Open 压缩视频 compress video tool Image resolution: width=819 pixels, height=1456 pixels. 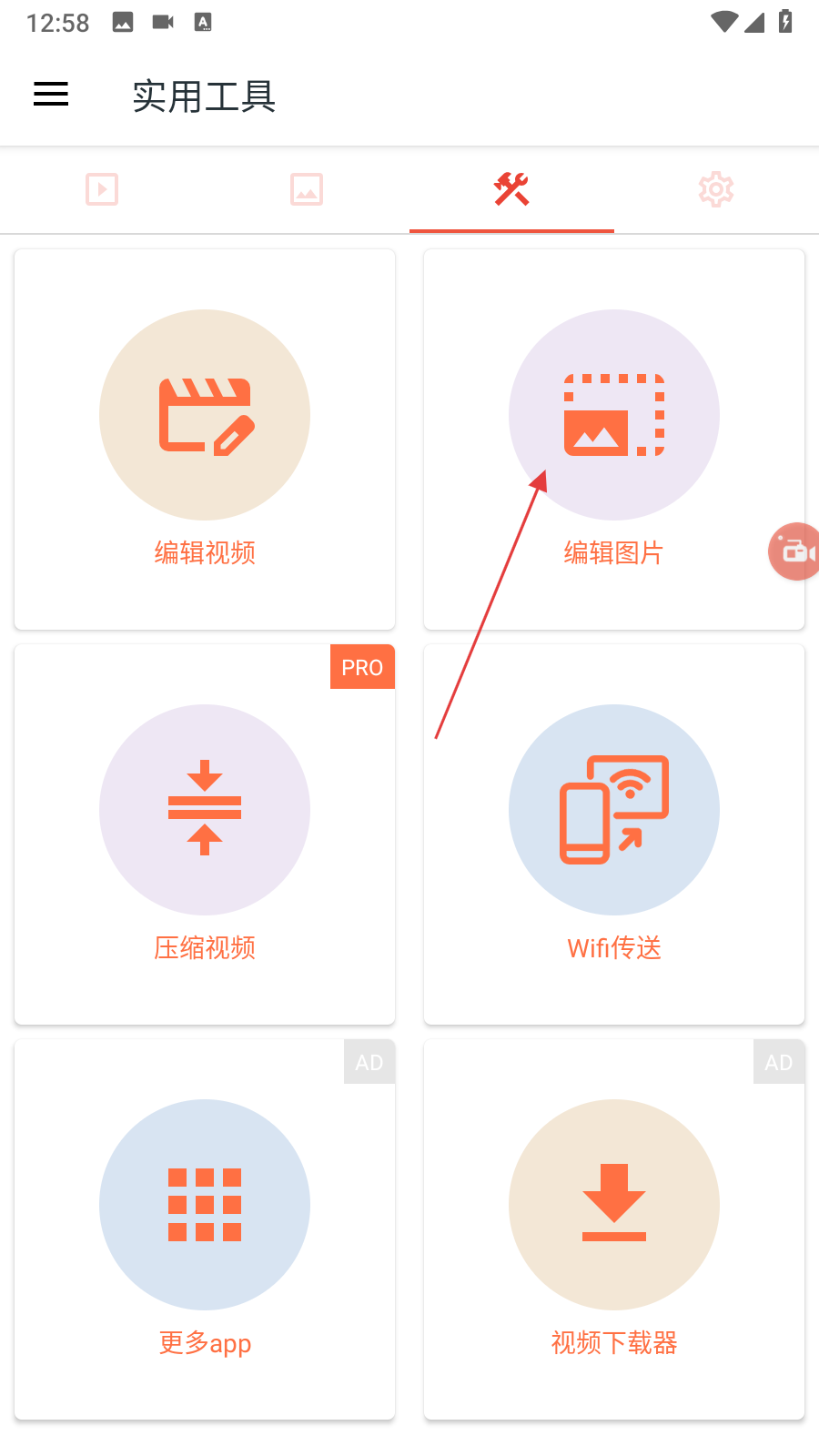pyautogui.click(x=205, y=834)
